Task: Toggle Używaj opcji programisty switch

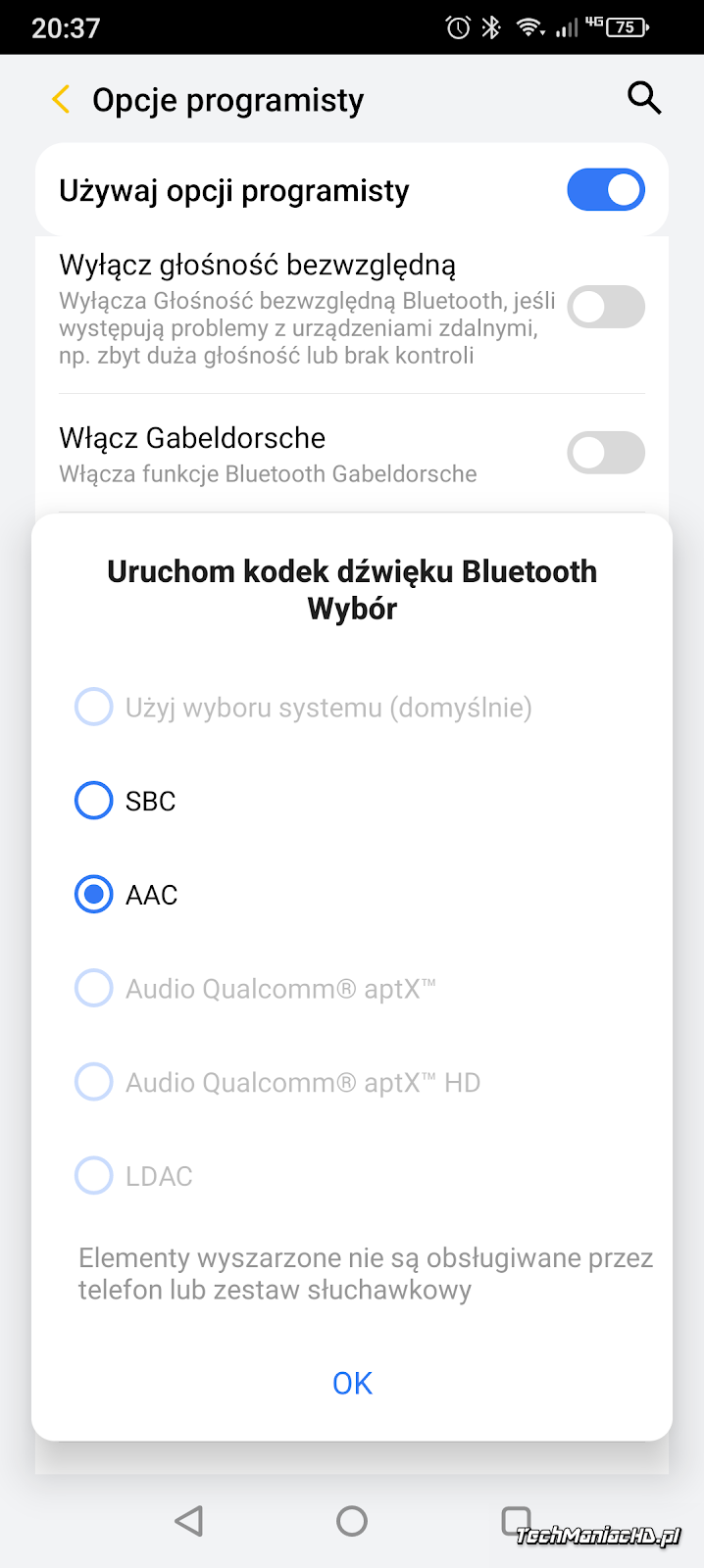Action: click(606, 190)
